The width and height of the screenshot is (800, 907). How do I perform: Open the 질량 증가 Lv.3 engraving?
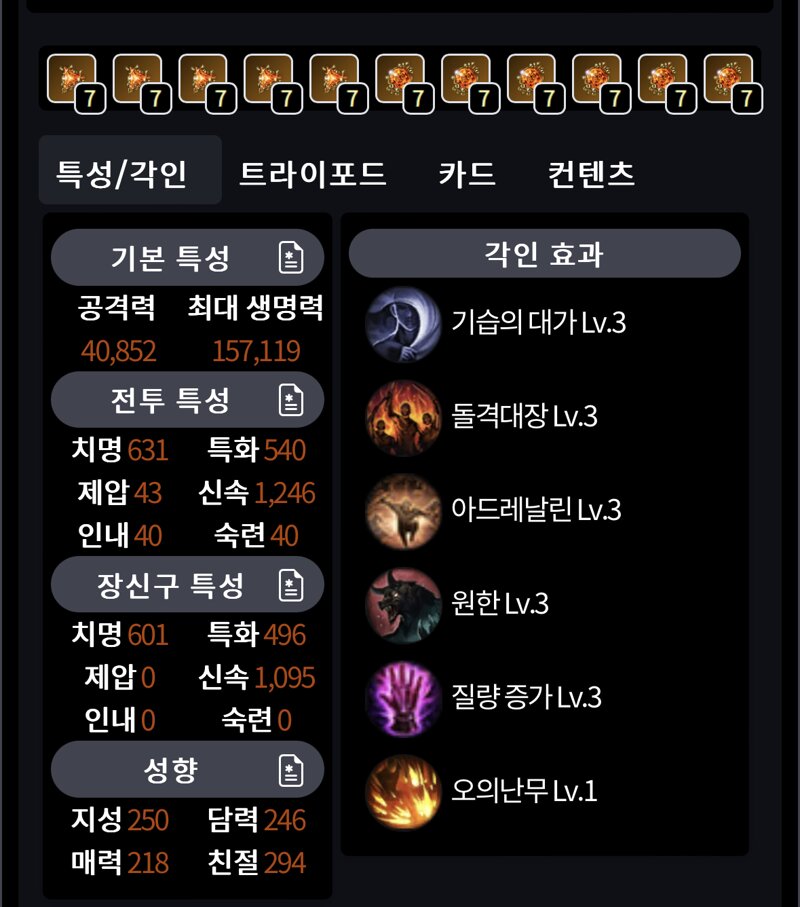point(486,697)
